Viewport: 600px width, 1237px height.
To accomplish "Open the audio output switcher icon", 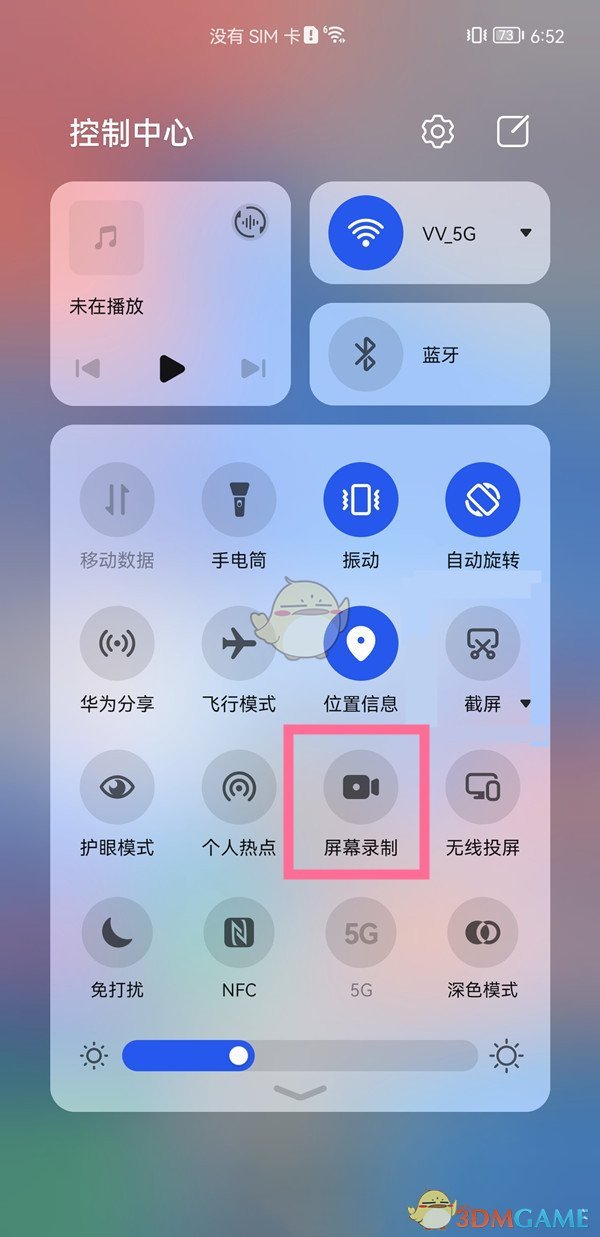I will tap(250, 221).
